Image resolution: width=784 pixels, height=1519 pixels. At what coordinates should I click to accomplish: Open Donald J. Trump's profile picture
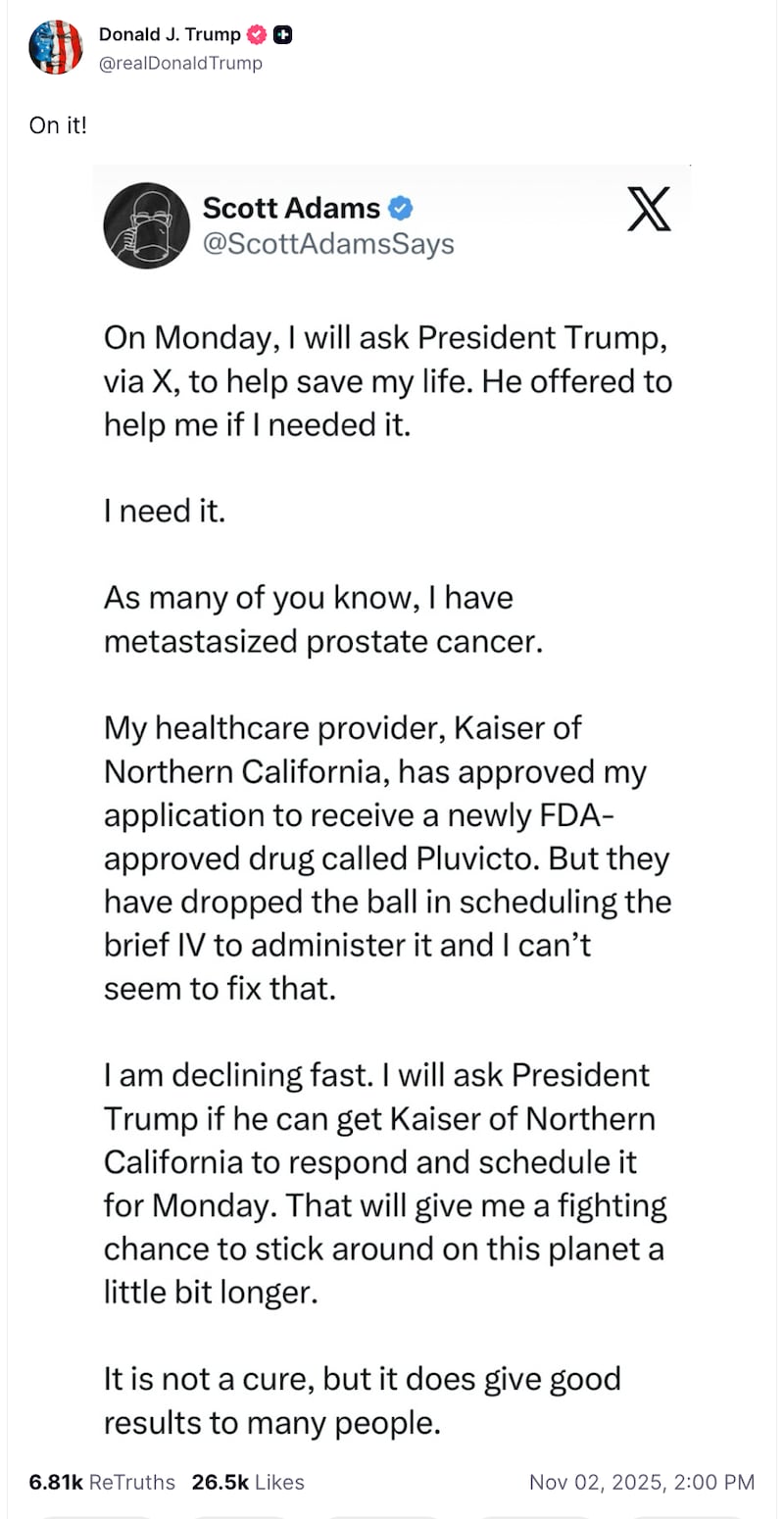(56, 46)
